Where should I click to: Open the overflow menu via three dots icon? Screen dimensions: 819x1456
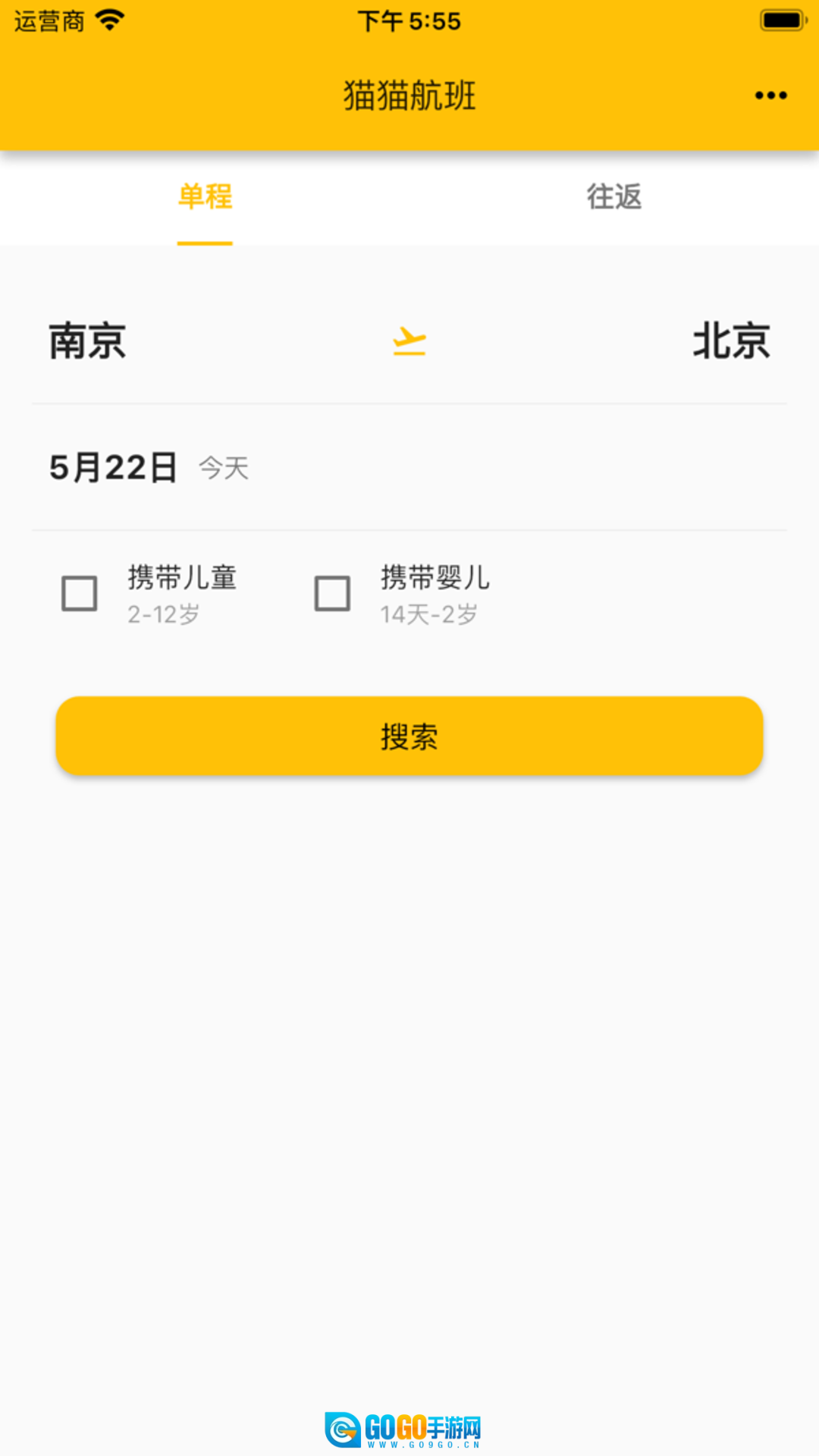tap(770, 95)
